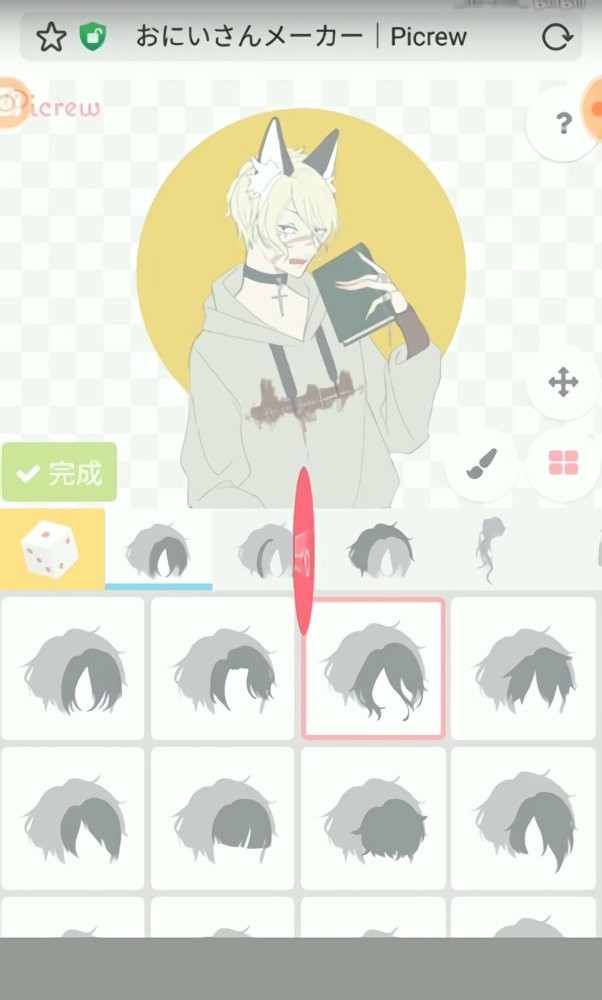Open the move/position arrows tool

(563, 382)
